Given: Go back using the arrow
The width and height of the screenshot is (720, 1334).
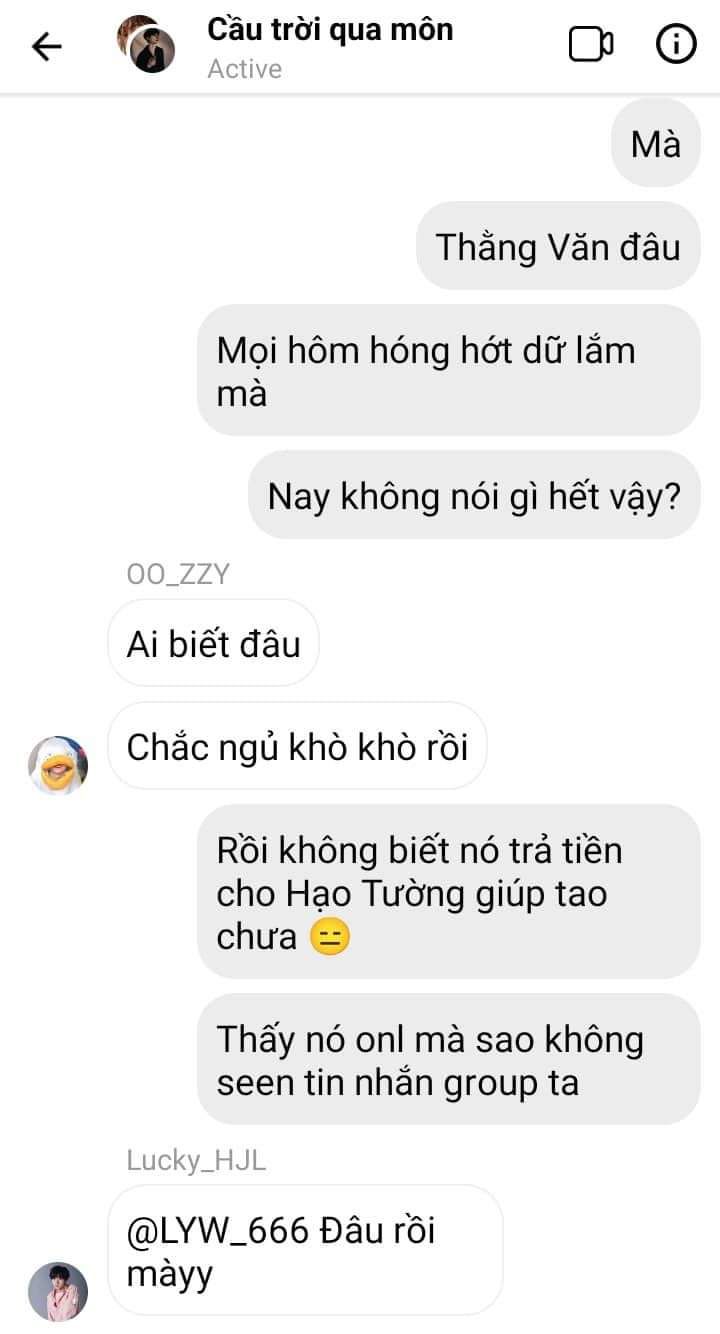Looking at the screenshot, I should pos(46,46).
